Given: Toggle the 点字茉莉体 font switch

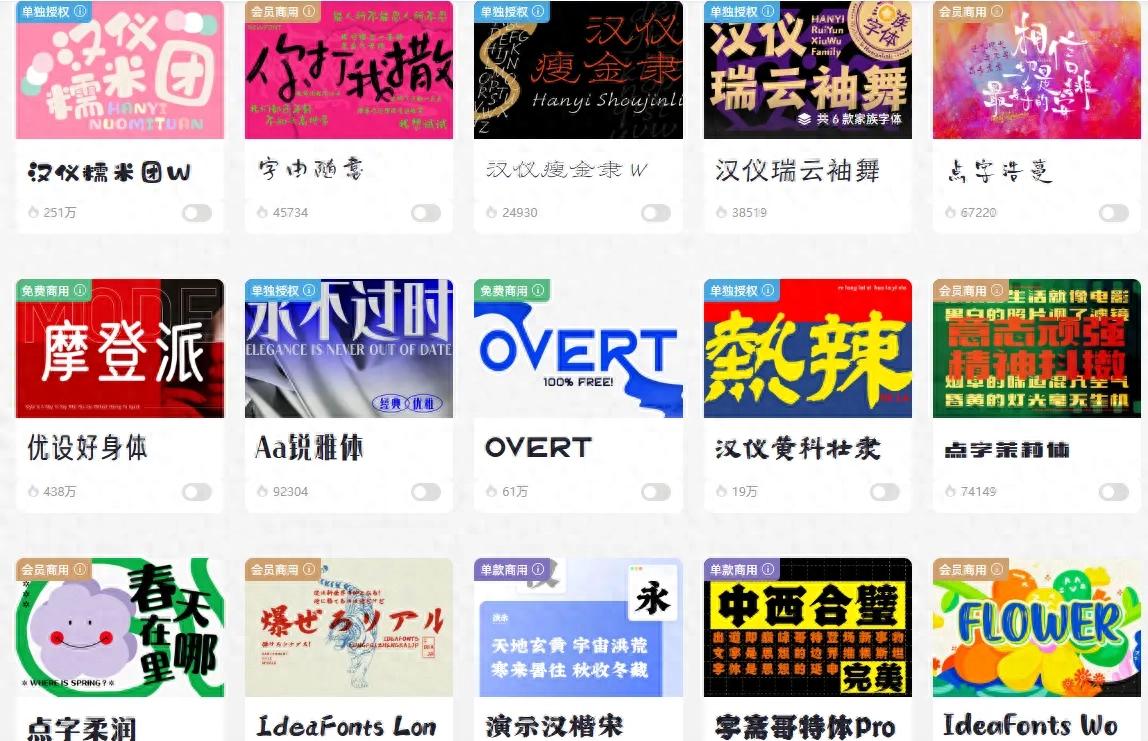Looking at the screenshot, I should 1114,492.
